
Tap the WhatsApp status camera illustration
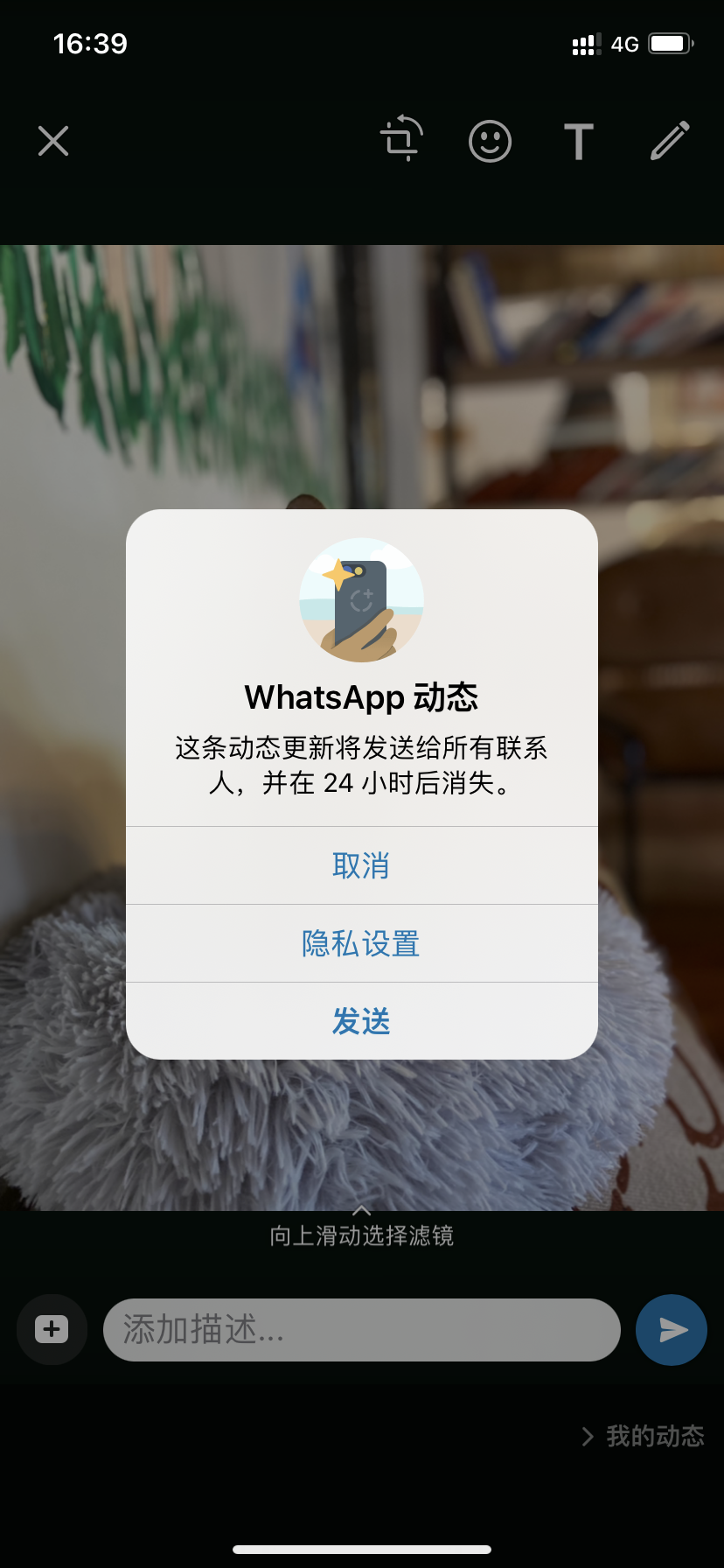[x=361, y=598]
